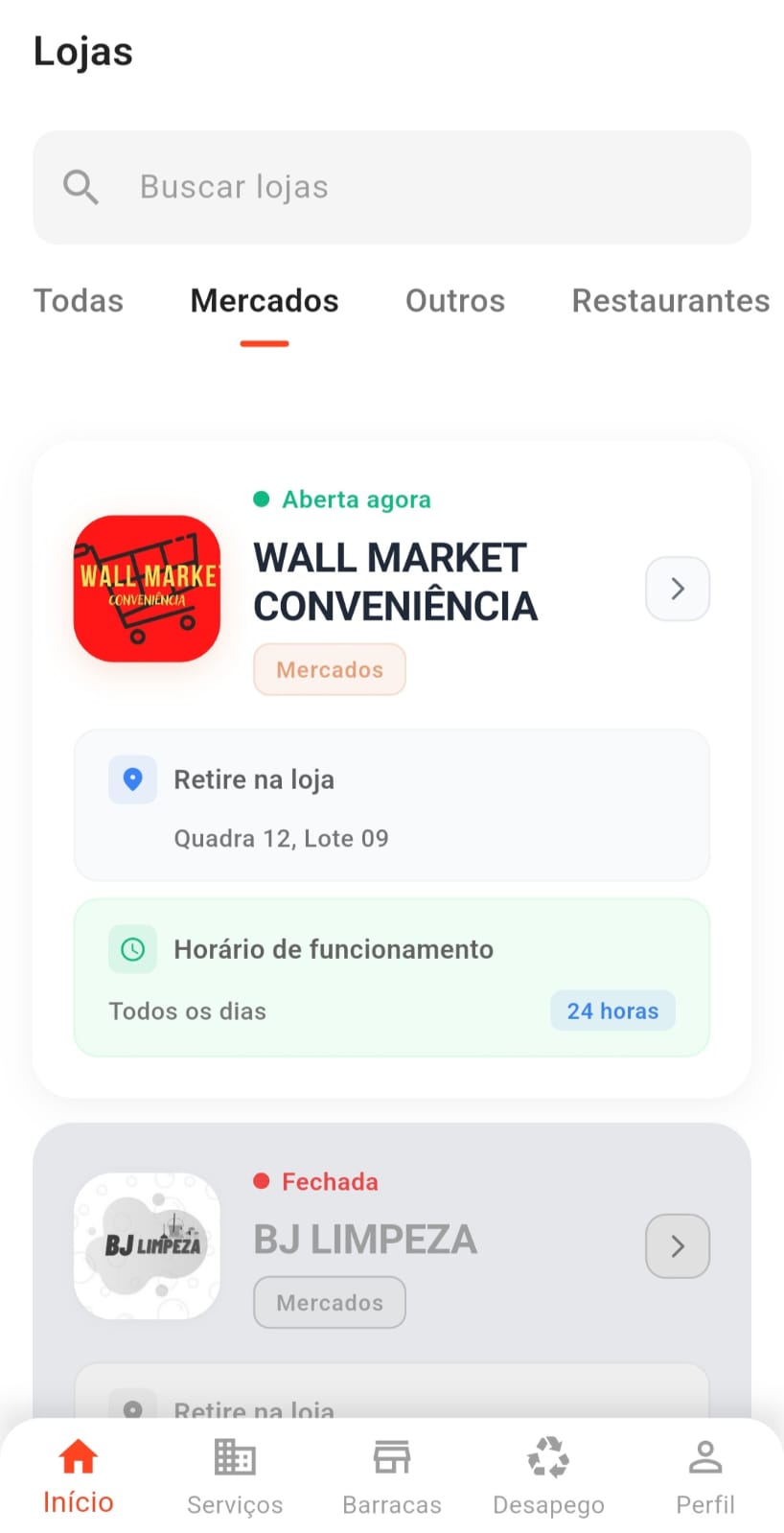Open Serviços via the building icon

coord(234,1456)
